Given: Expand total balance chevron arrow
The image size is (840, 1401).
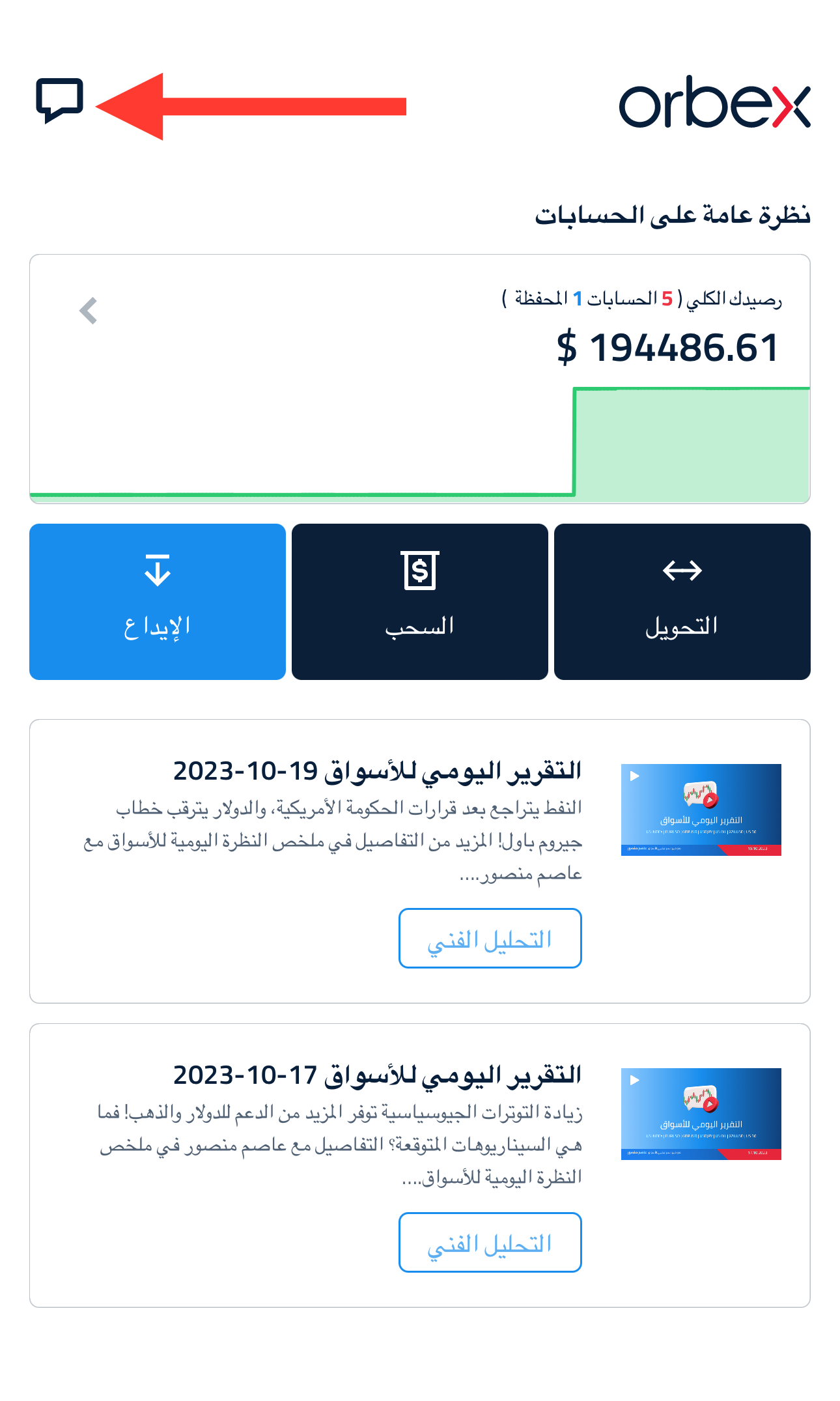Looking at the screenshot, I should [88, 311].
